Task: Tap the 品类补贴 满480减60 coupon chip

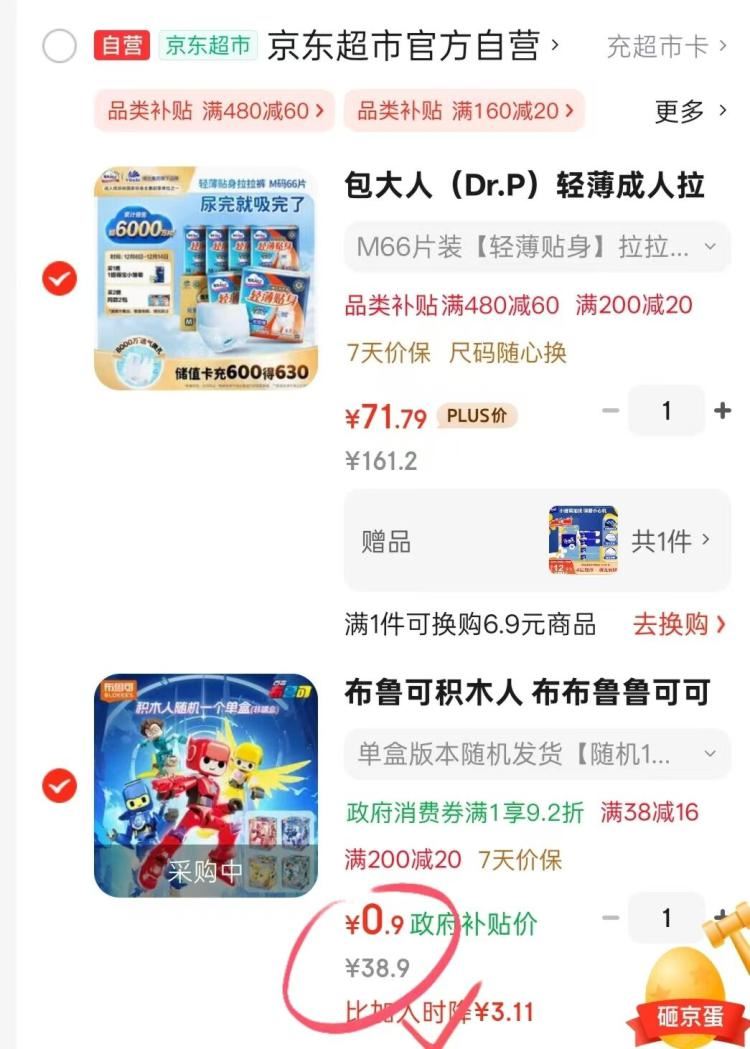Action: pyautogui.click(x=213, y=111)
